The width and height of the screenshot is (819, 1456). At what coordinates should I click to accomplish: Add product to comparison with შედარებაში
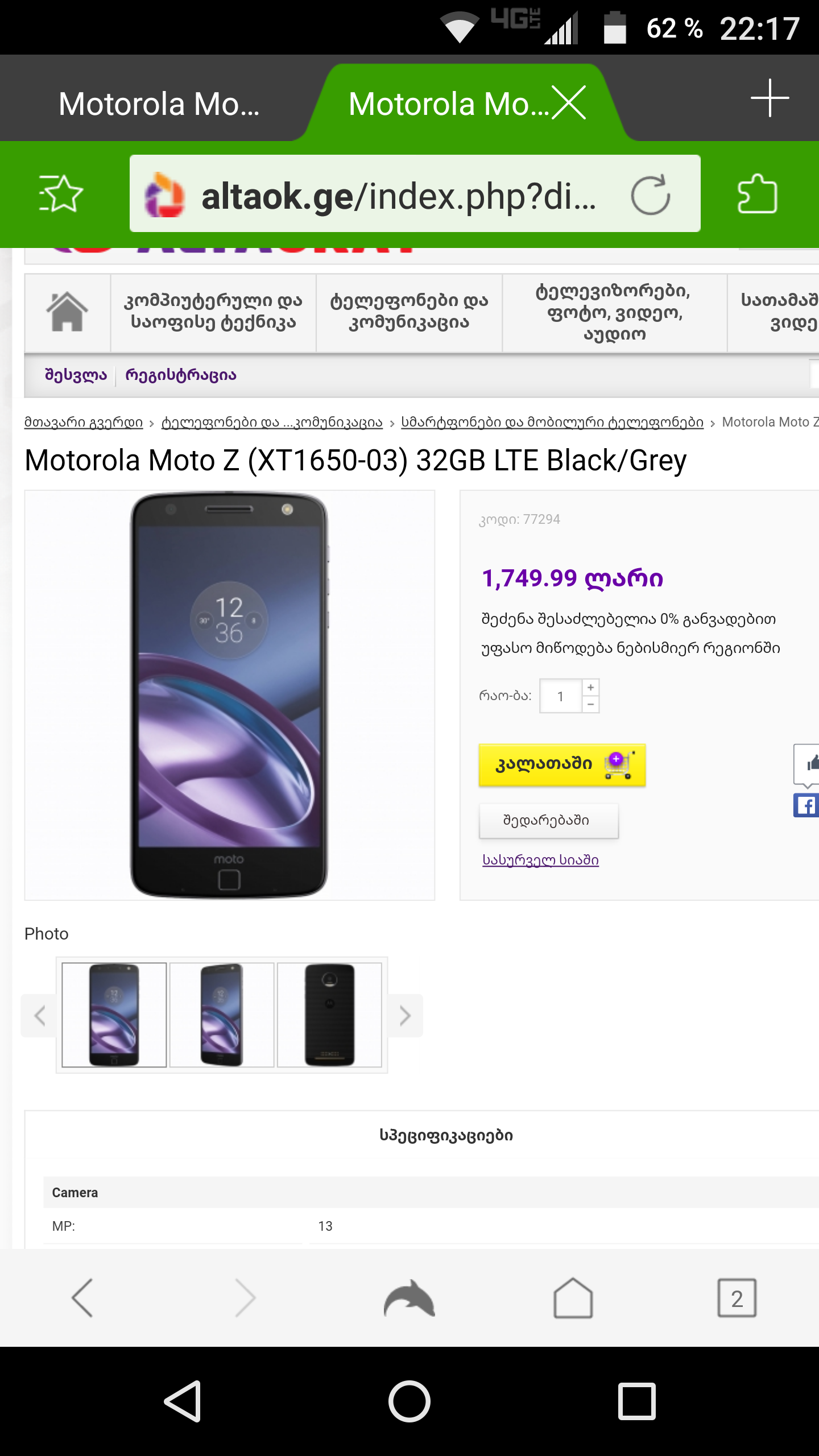coord(548,820)
